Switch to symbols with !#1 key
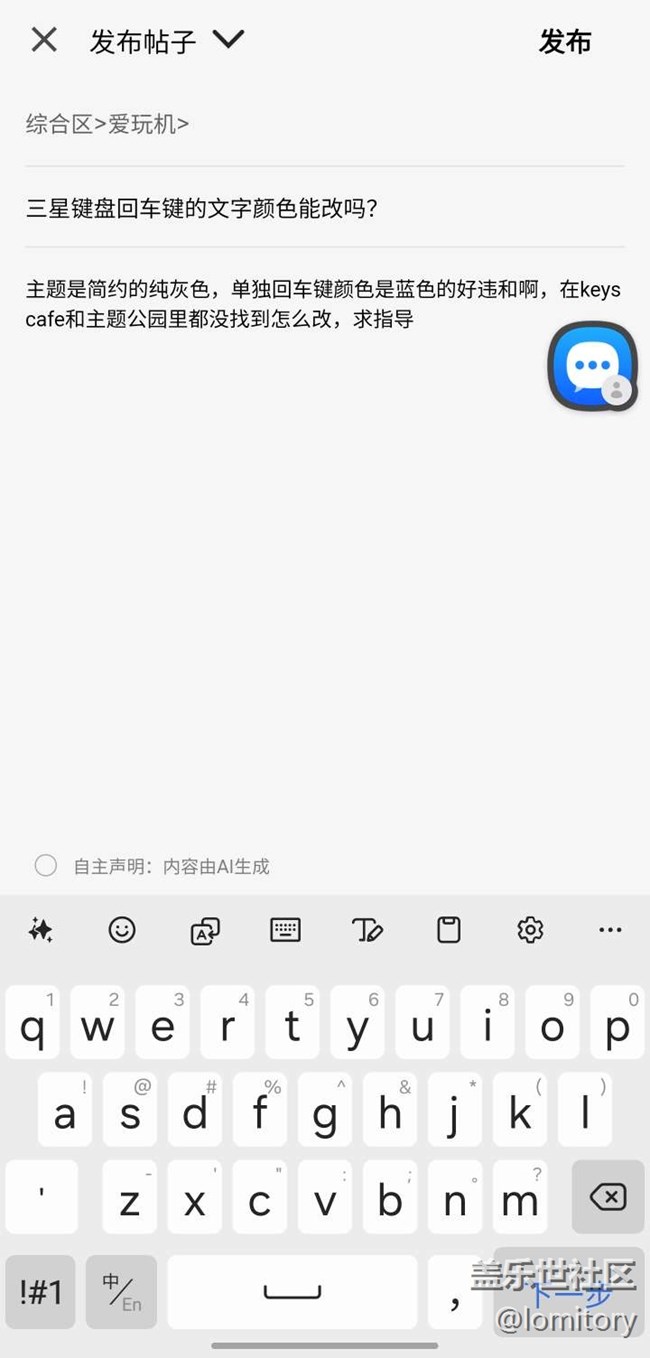650x1358 pixels. pos(41,1292)
